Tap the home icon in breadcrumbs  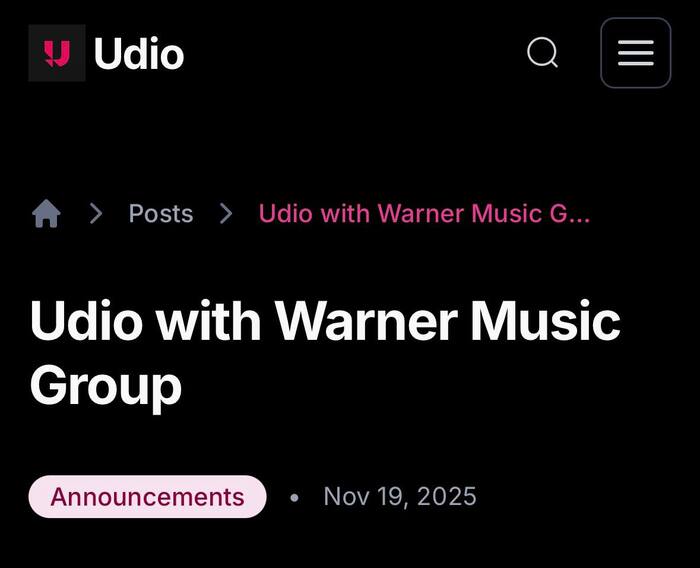(46, 213)
